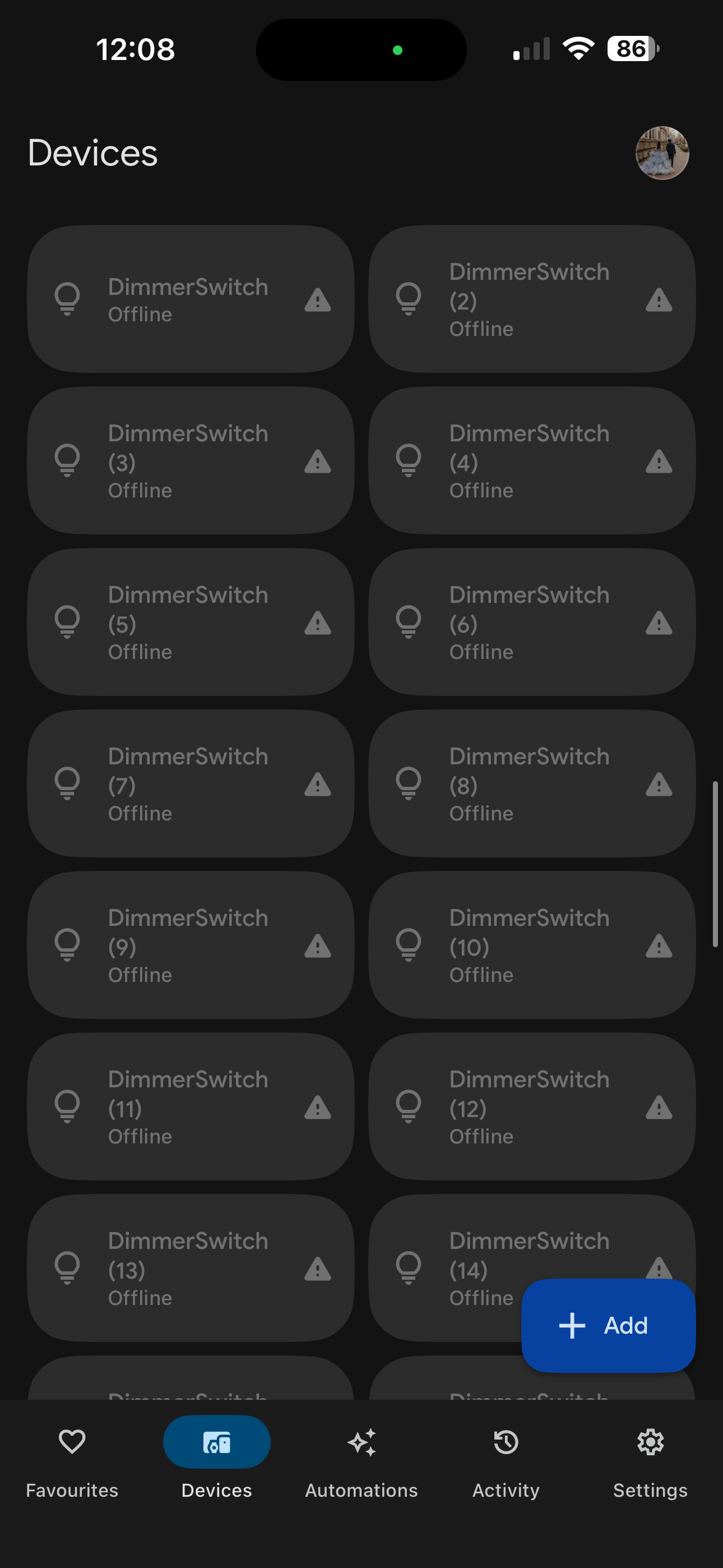
Task: Open the DimmerSwitch (12) card
Action: [531, 1106]
